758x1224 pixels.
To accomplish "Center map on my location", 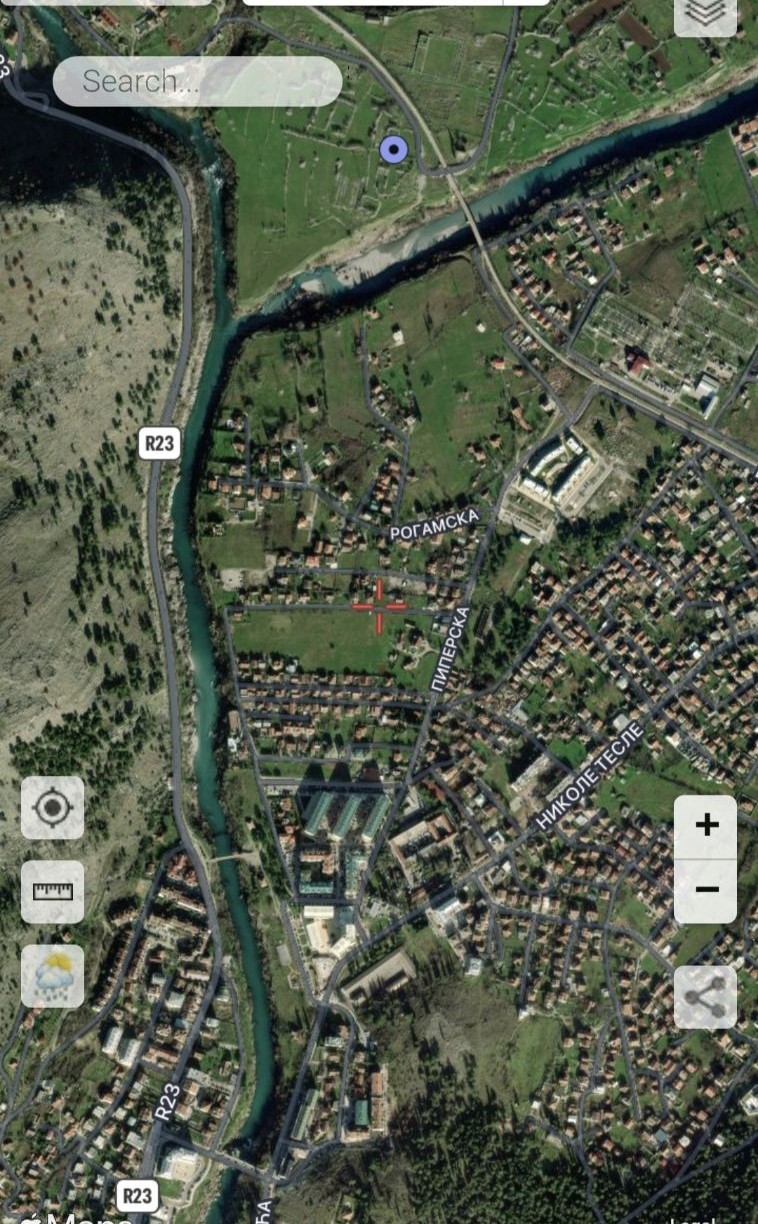I will (53, 808).
